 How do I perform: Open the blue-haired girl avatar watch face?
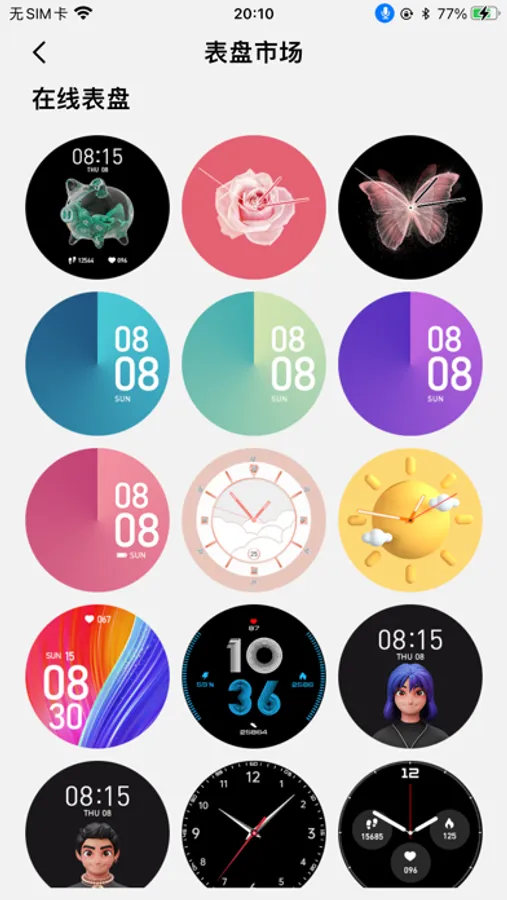[410, 676]
